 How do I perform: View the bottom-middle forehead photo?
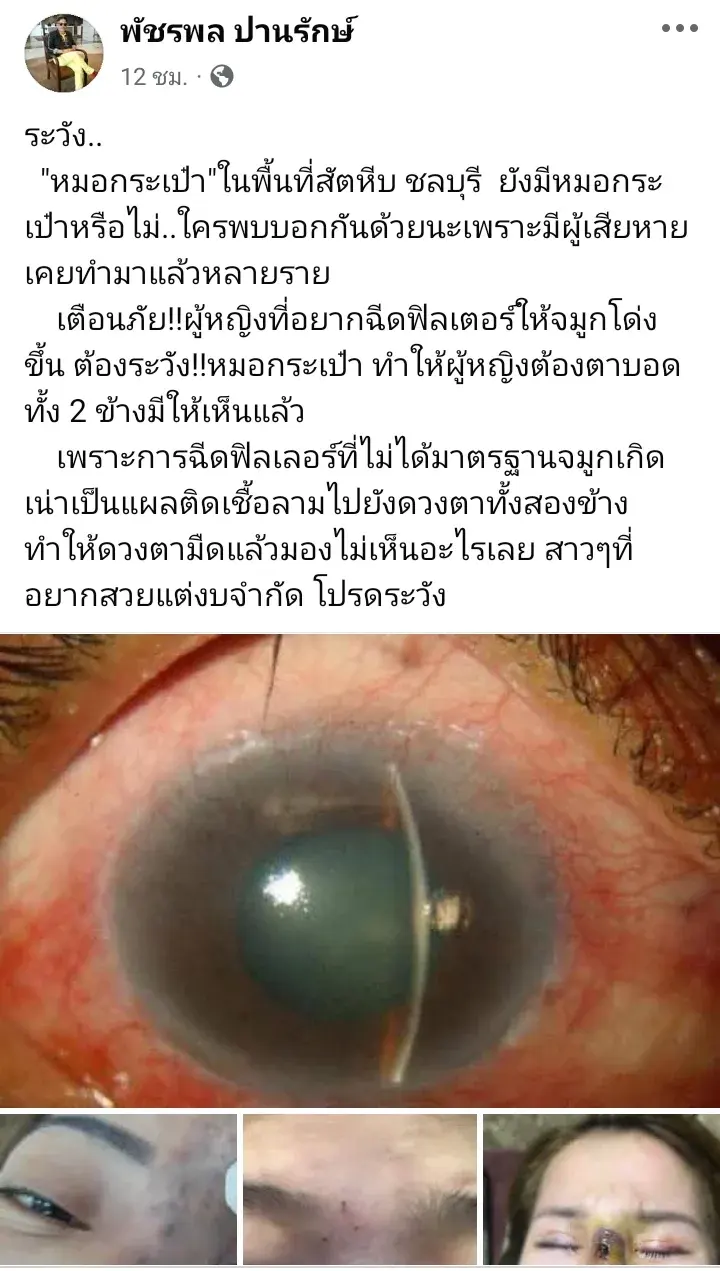point(360,1190)
